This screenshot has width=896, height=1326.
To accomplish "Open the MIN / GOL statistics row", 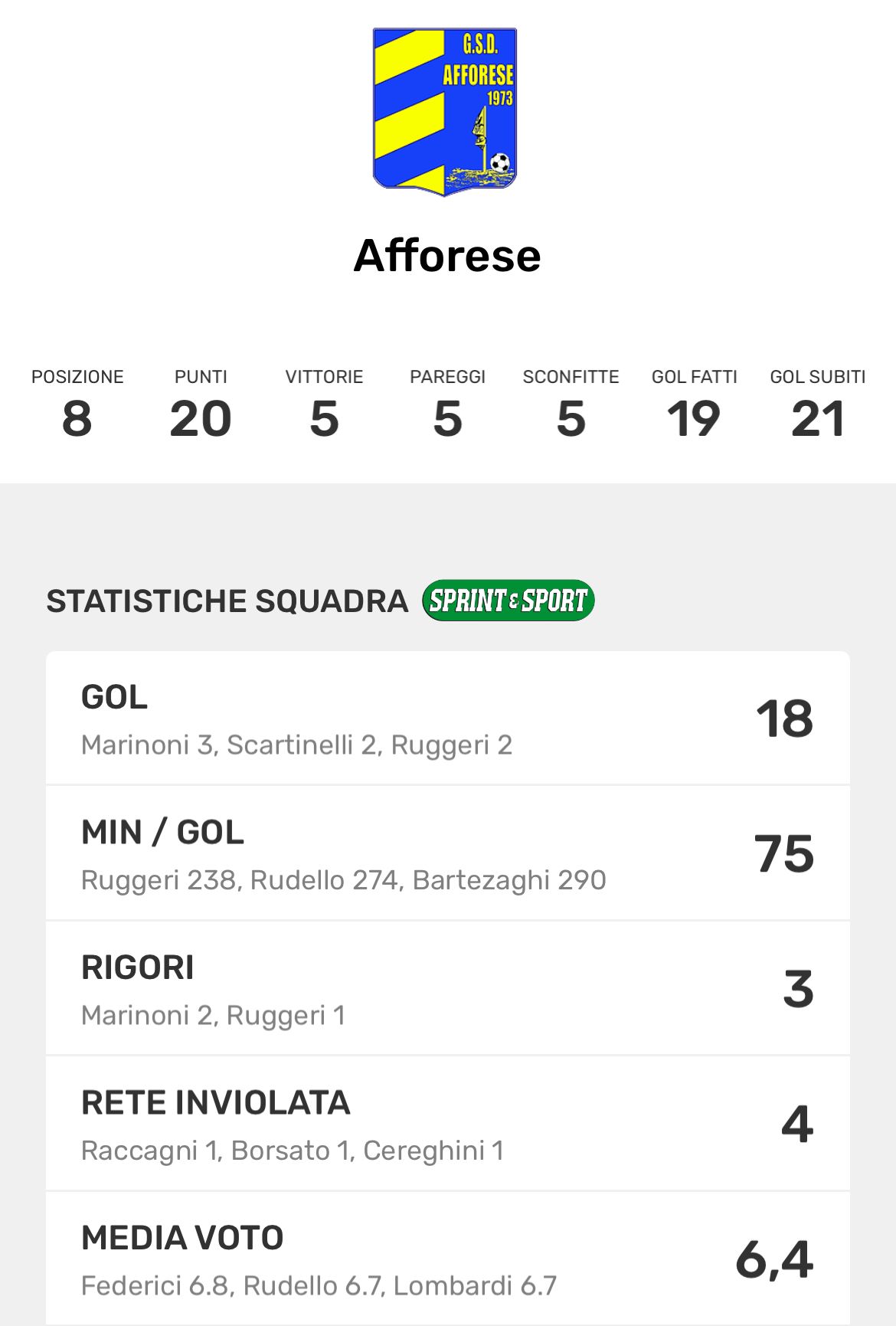I will point(447,853).
